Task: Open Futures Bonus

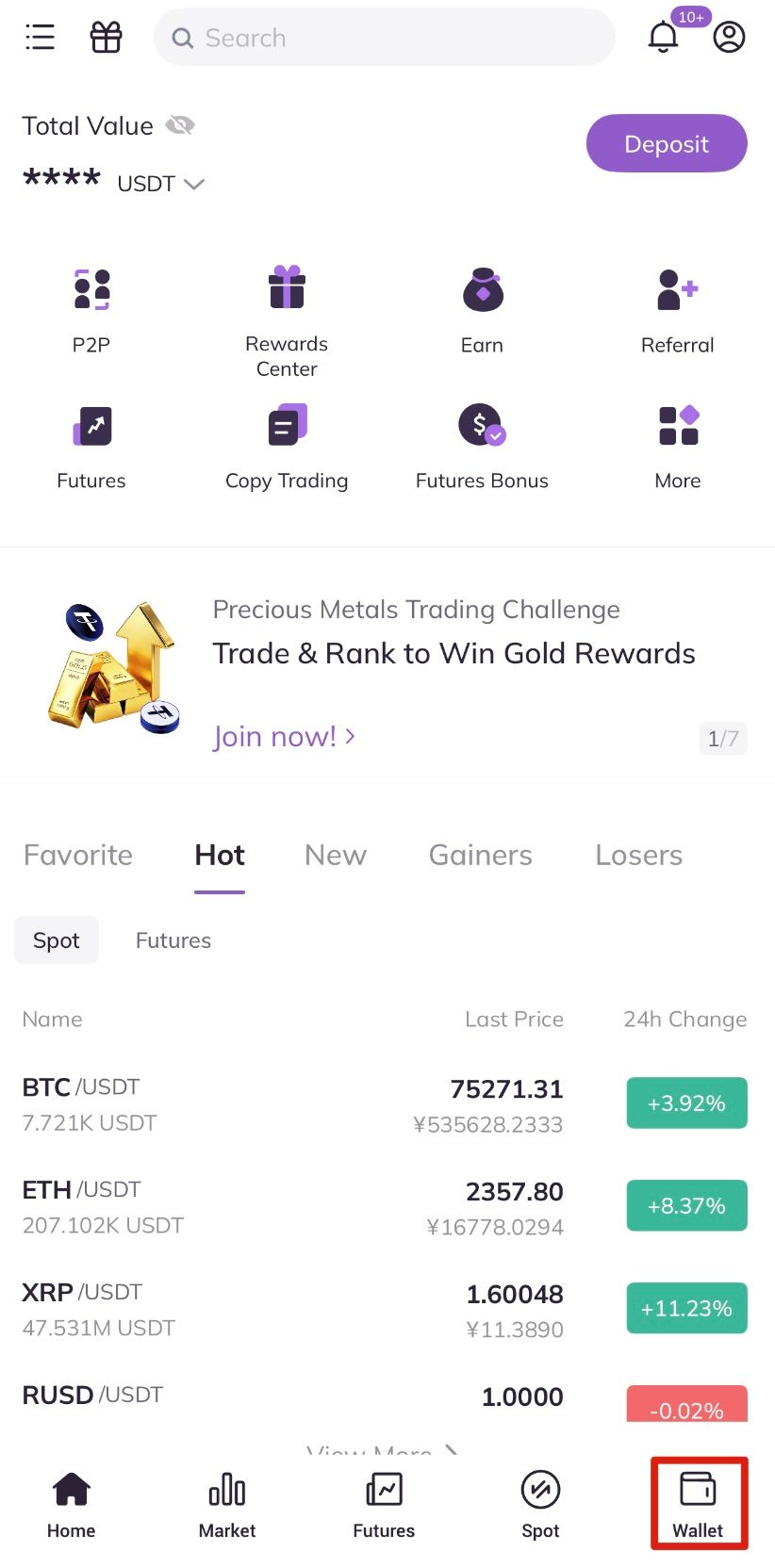Action: [x=482, y=447]
